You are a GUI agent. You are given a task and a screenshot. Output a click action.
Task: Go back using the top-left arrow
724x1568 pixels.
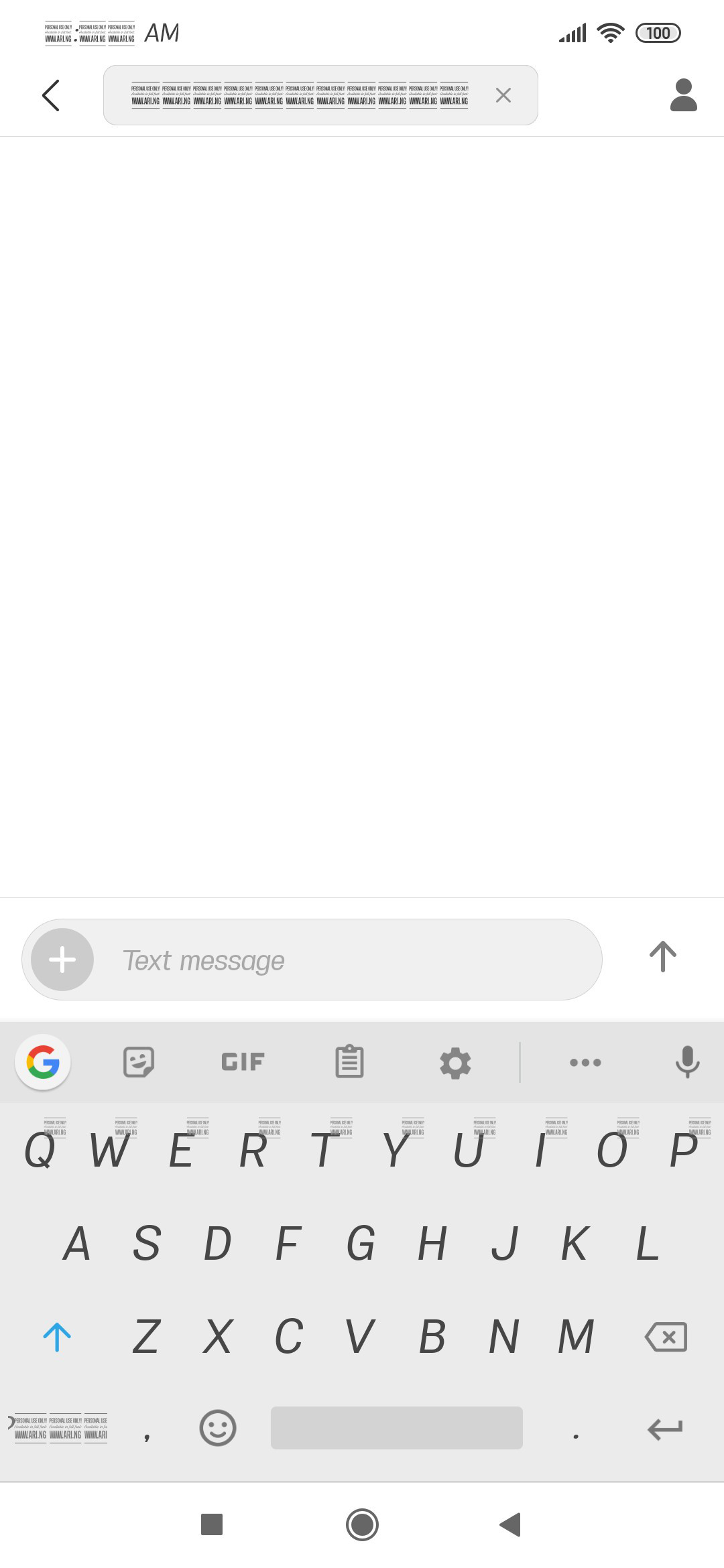tap(51, 95)
